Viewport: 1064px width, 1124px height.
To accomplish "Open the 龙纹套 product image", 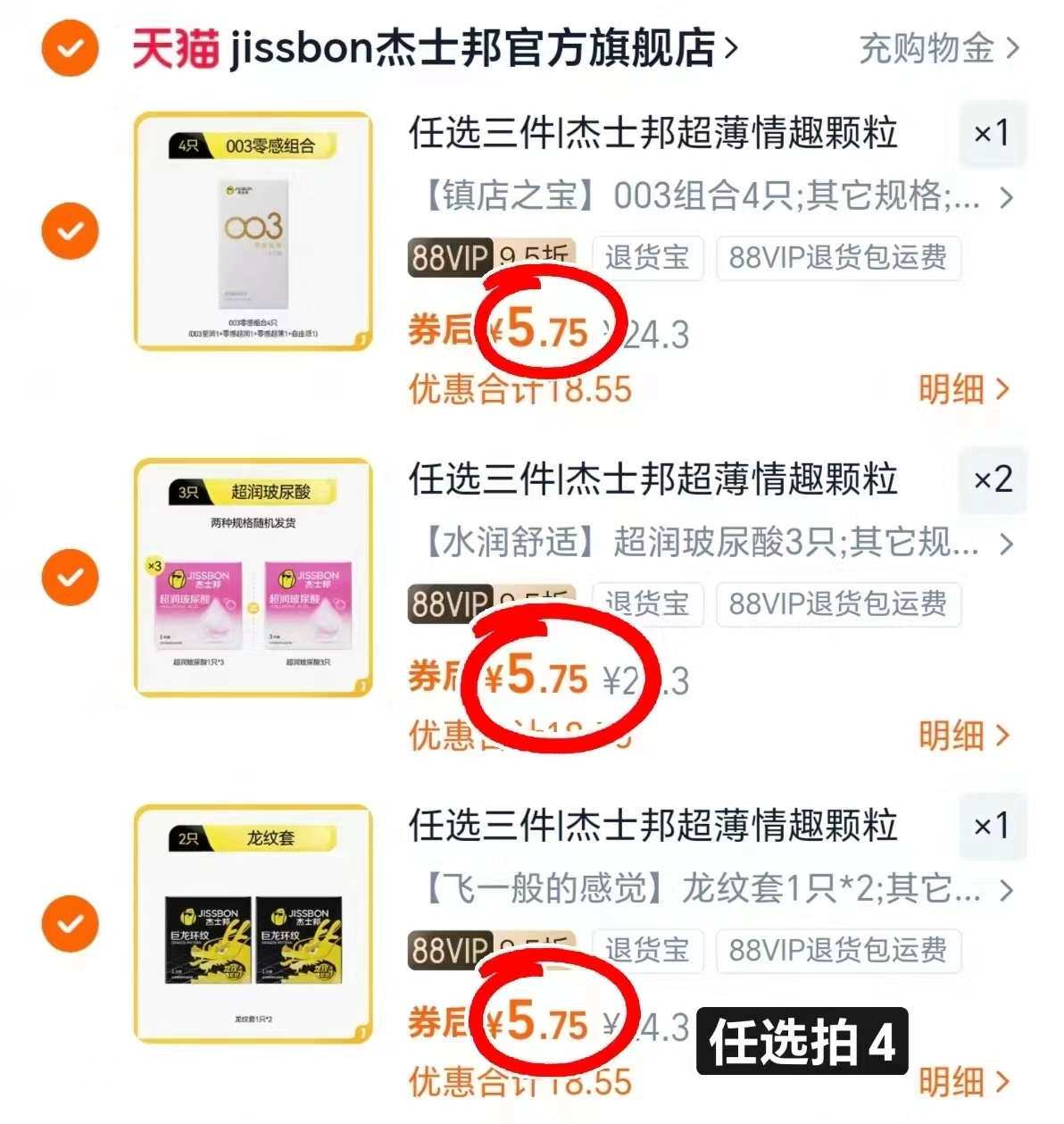I will (x=253, y=923).
